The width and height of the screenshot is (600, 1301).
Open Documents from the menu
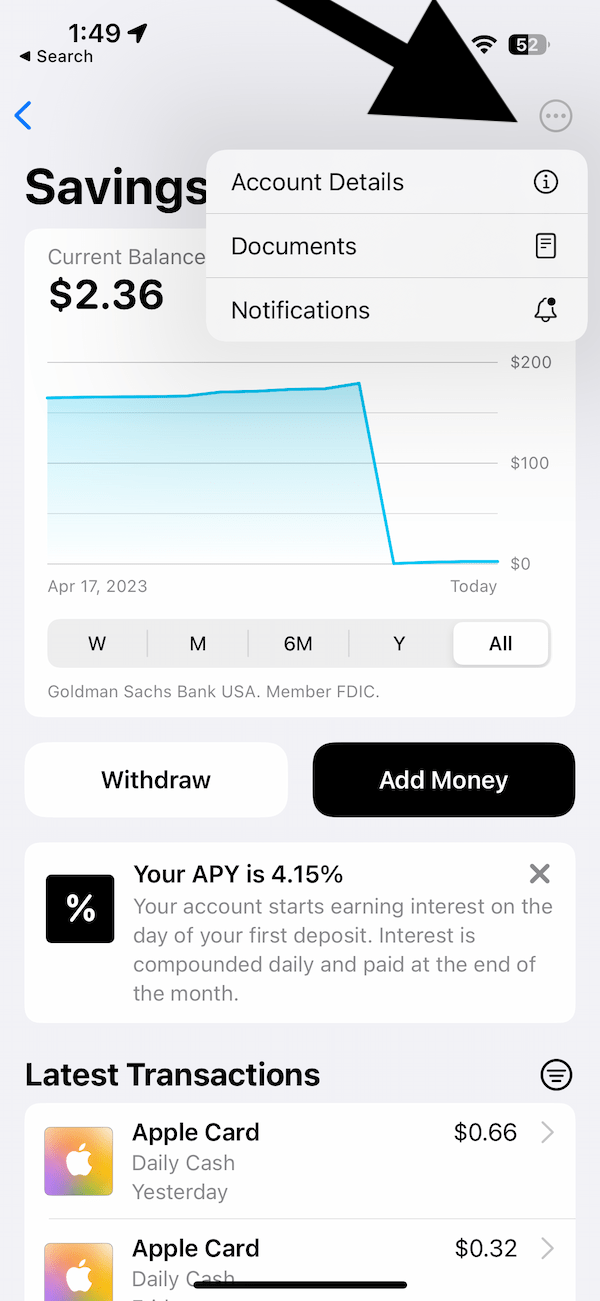(396, 246)
